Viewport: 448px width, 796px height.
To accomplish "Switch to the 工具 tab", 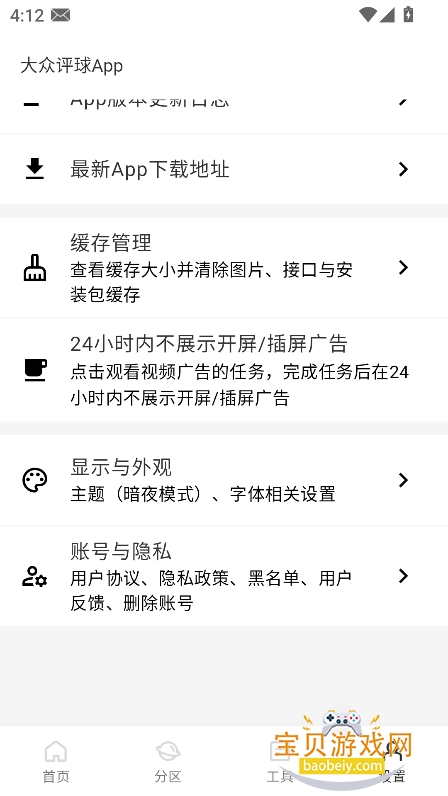I will [x=280, y=761].
